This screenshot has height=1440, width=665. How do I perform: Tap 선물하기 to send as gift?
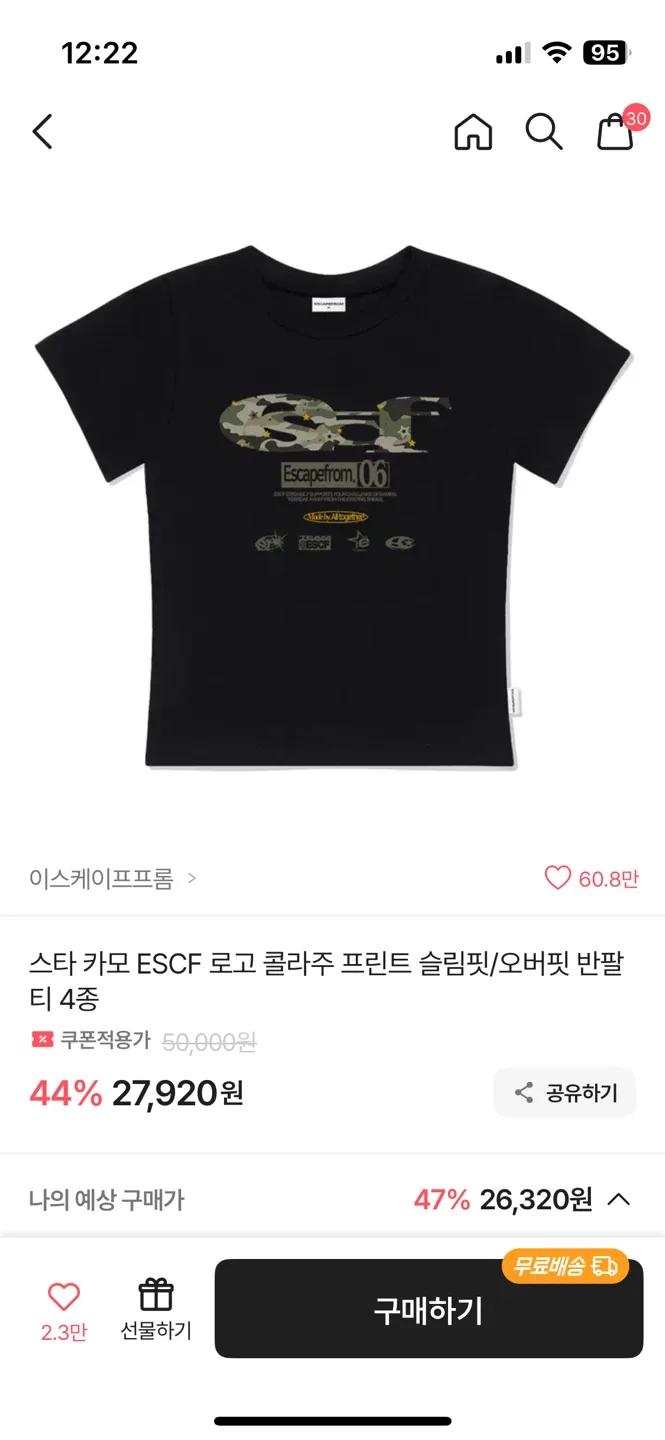tap(156, 1308)
